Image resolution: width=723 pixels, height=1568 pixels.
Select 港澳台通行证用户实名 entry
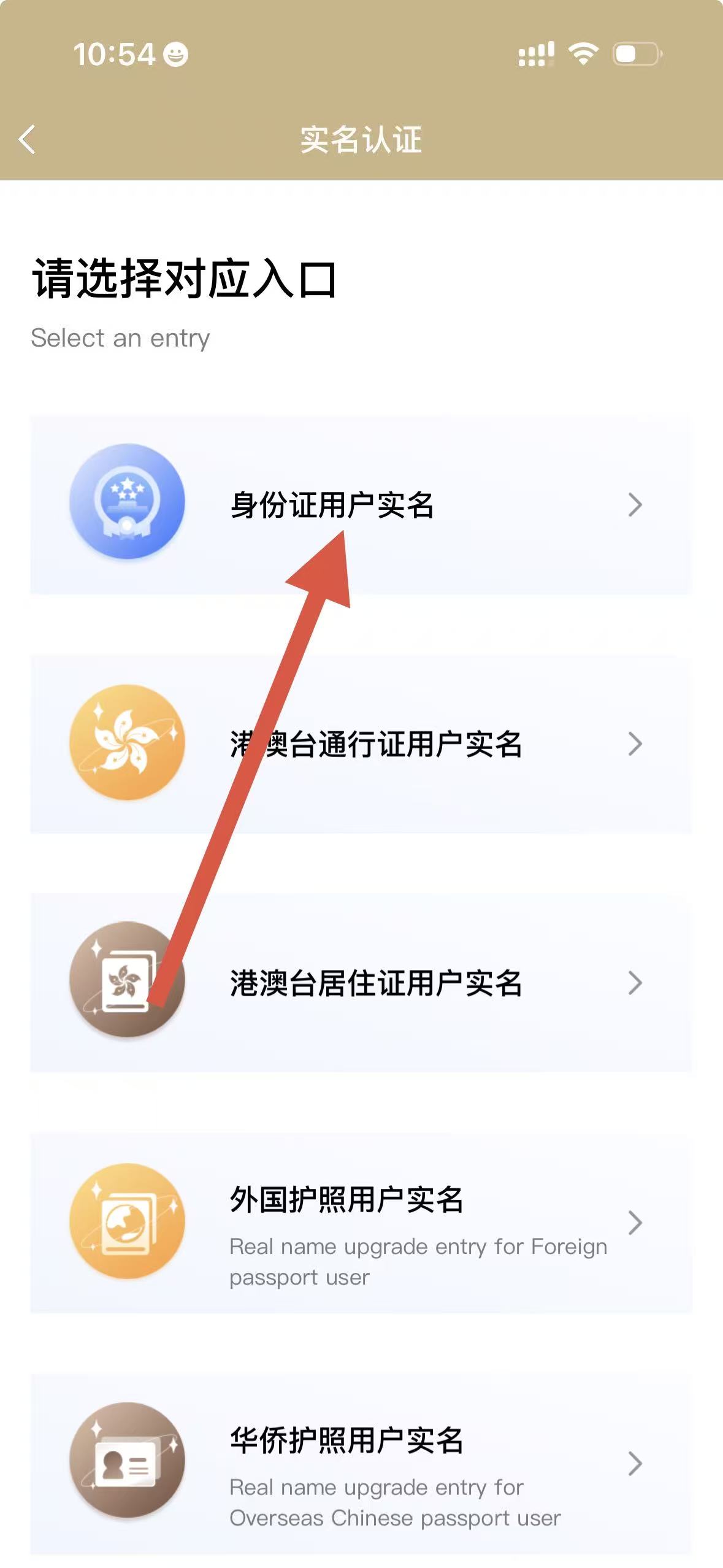[x=361, y=744]
